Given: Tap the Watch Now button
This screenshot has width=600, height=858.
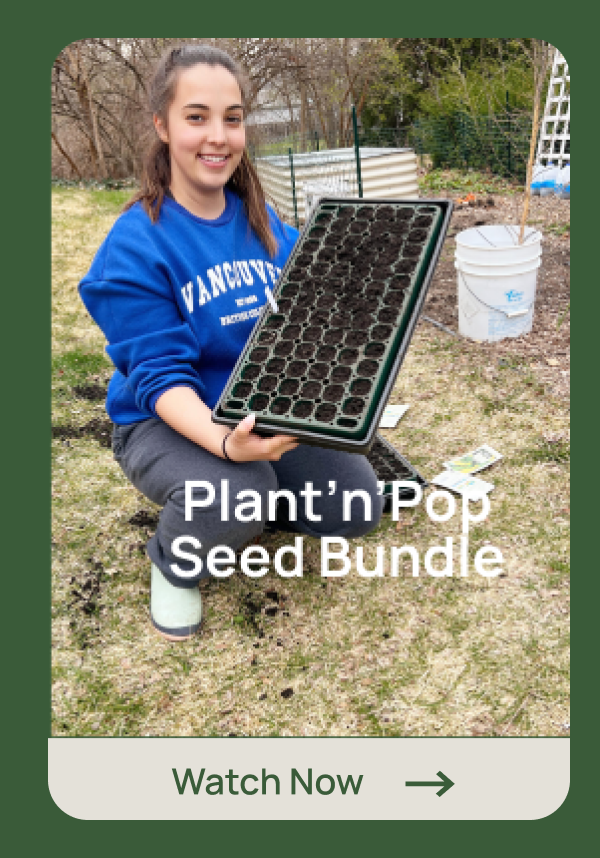Looking at the screenshot, I should click(x=309, y=781).
